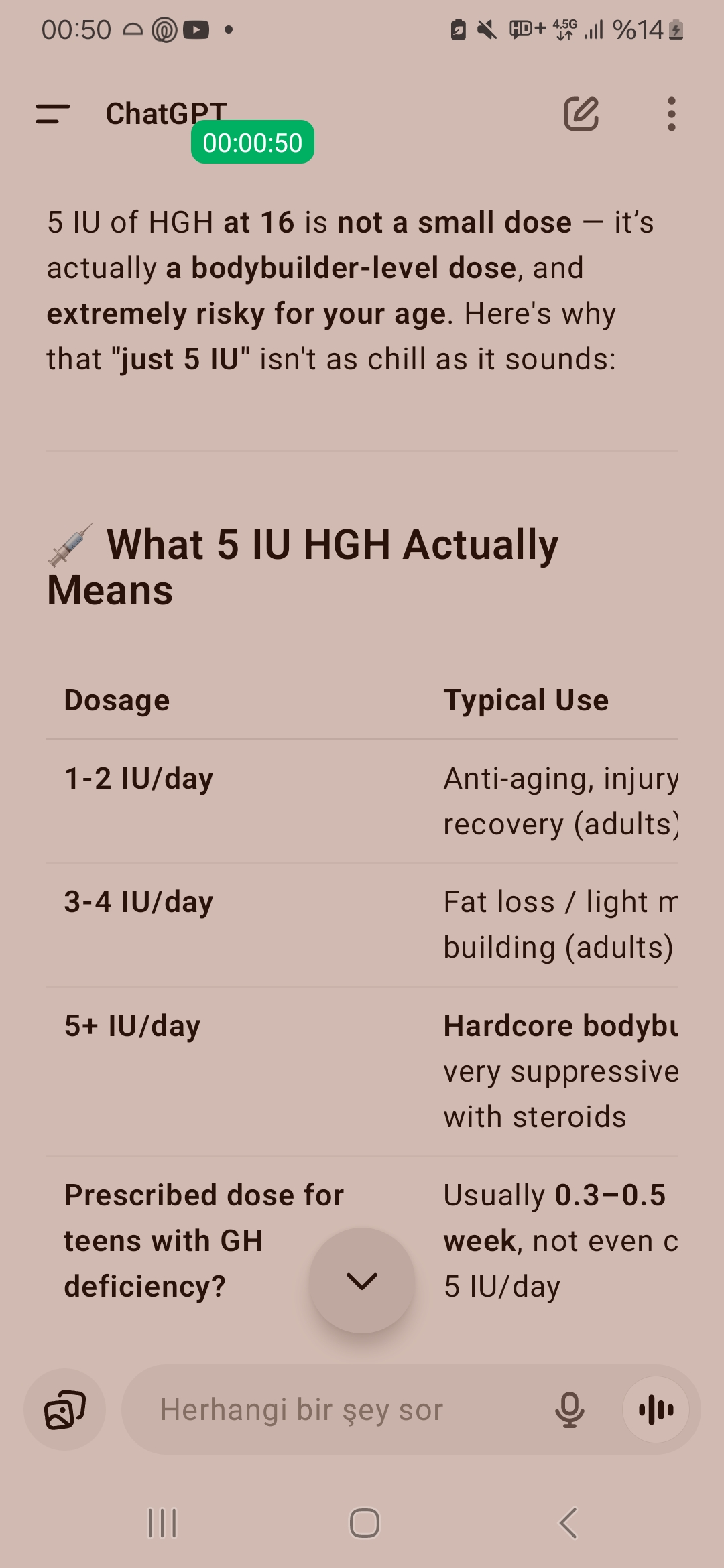The height and width of the screenshot is (1568, 724).
Task: Focus the 'Herhangi bir şey sor' message field
Action: click(x=335, y=1409)
